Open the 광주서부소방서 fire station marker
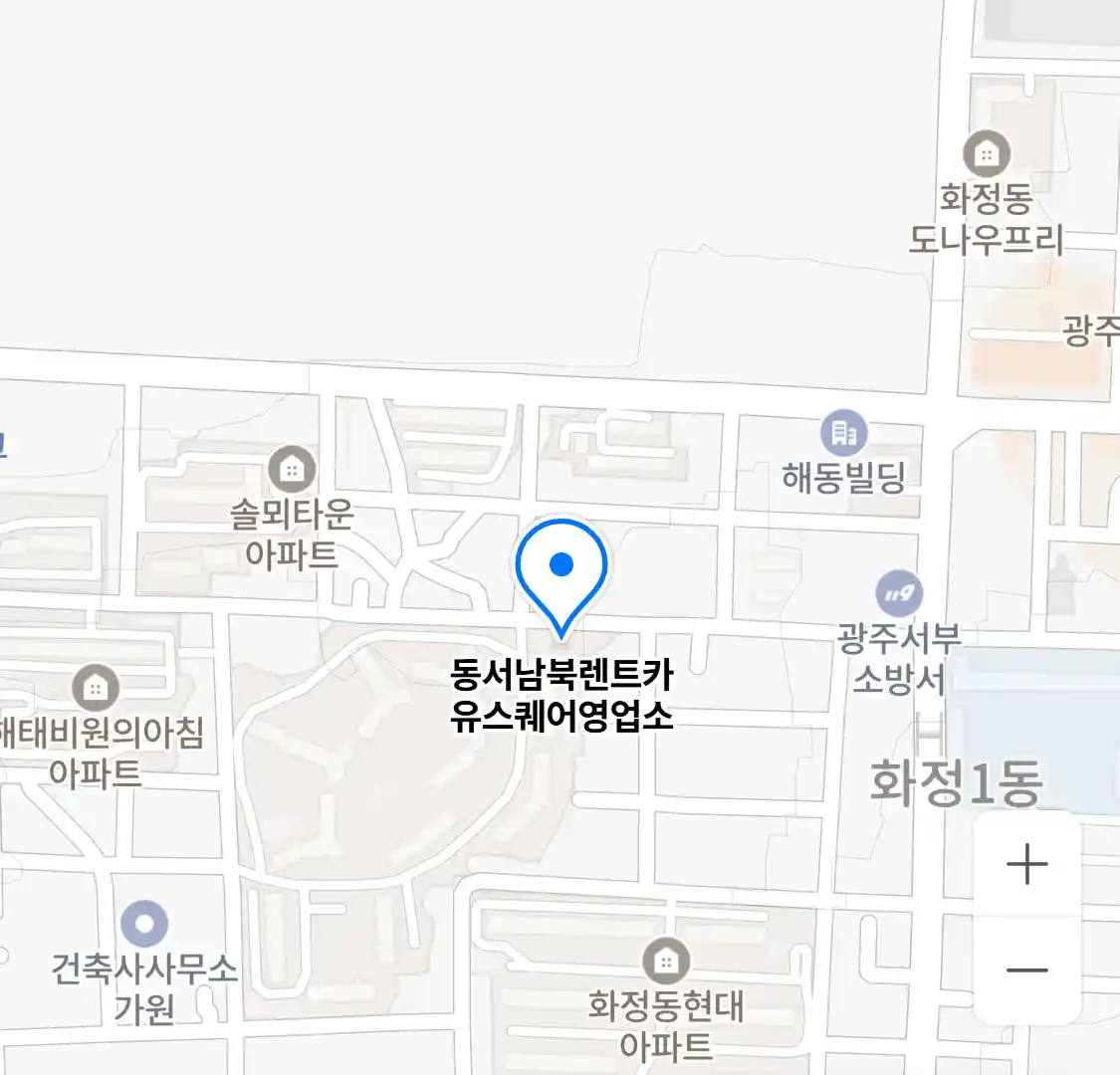 tap(899, 594)
